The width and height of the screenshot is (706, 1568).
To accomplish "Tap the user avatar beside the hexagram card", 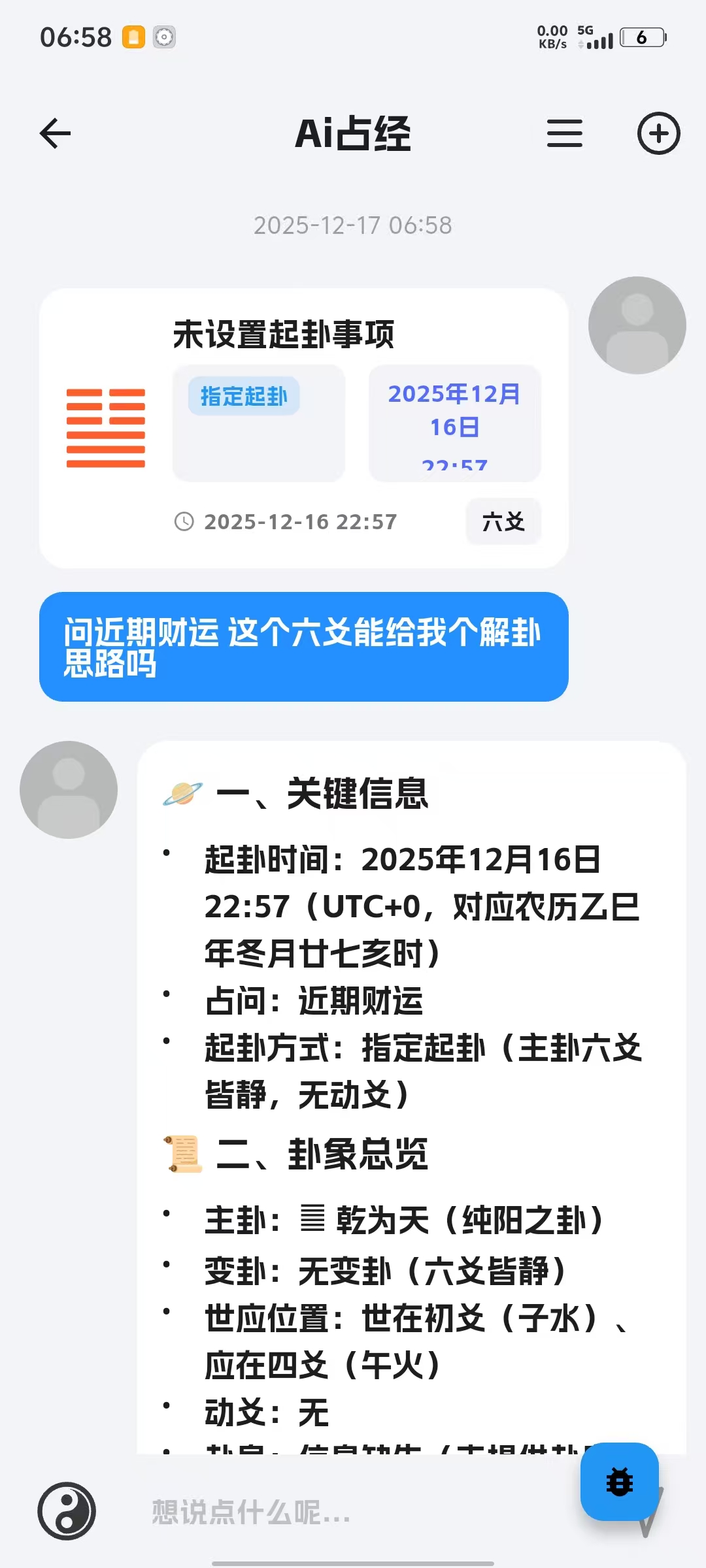I will 636,325.
